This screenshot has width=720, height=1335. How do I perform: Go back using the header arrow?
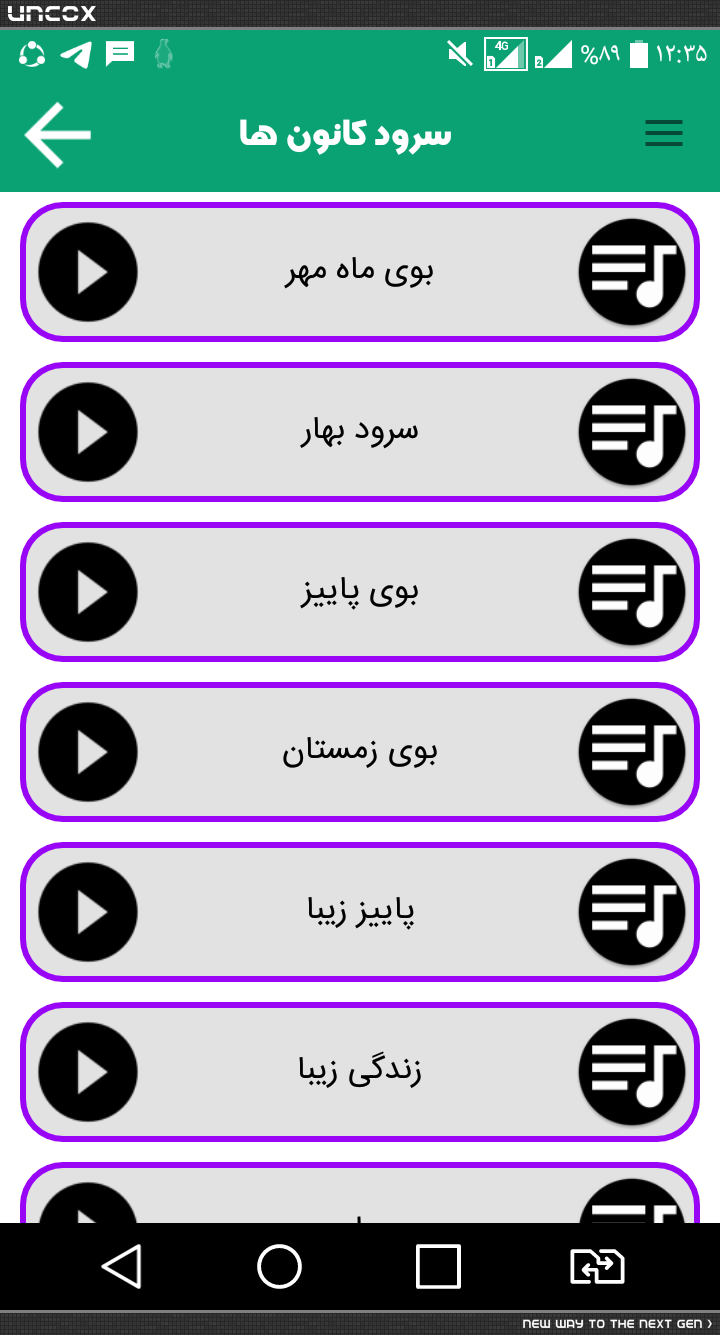[x=58, y=134]
